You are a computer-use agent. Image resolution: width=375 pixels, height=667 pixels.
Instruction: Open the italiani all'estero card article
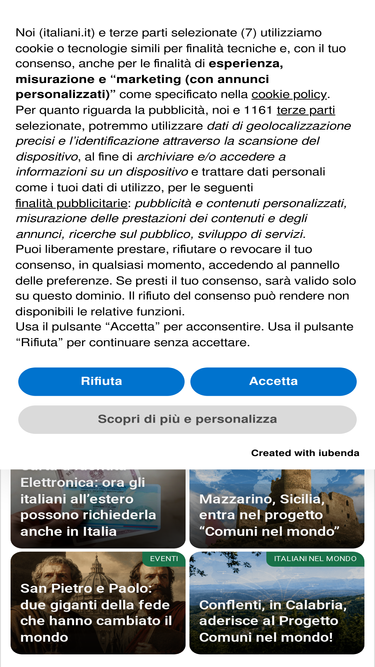(x=98, y=508)
